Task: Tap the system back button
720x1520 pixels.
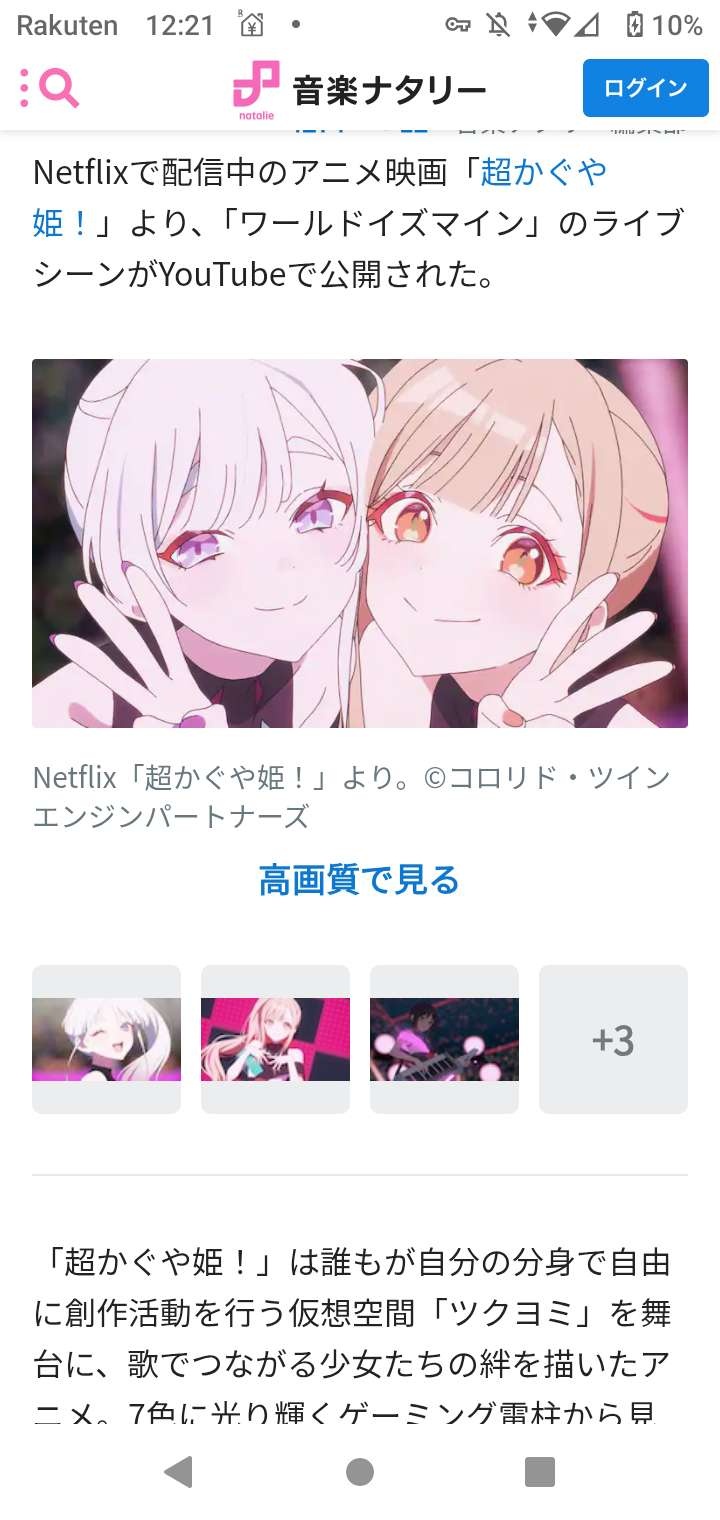Action: coord(178,1471)
